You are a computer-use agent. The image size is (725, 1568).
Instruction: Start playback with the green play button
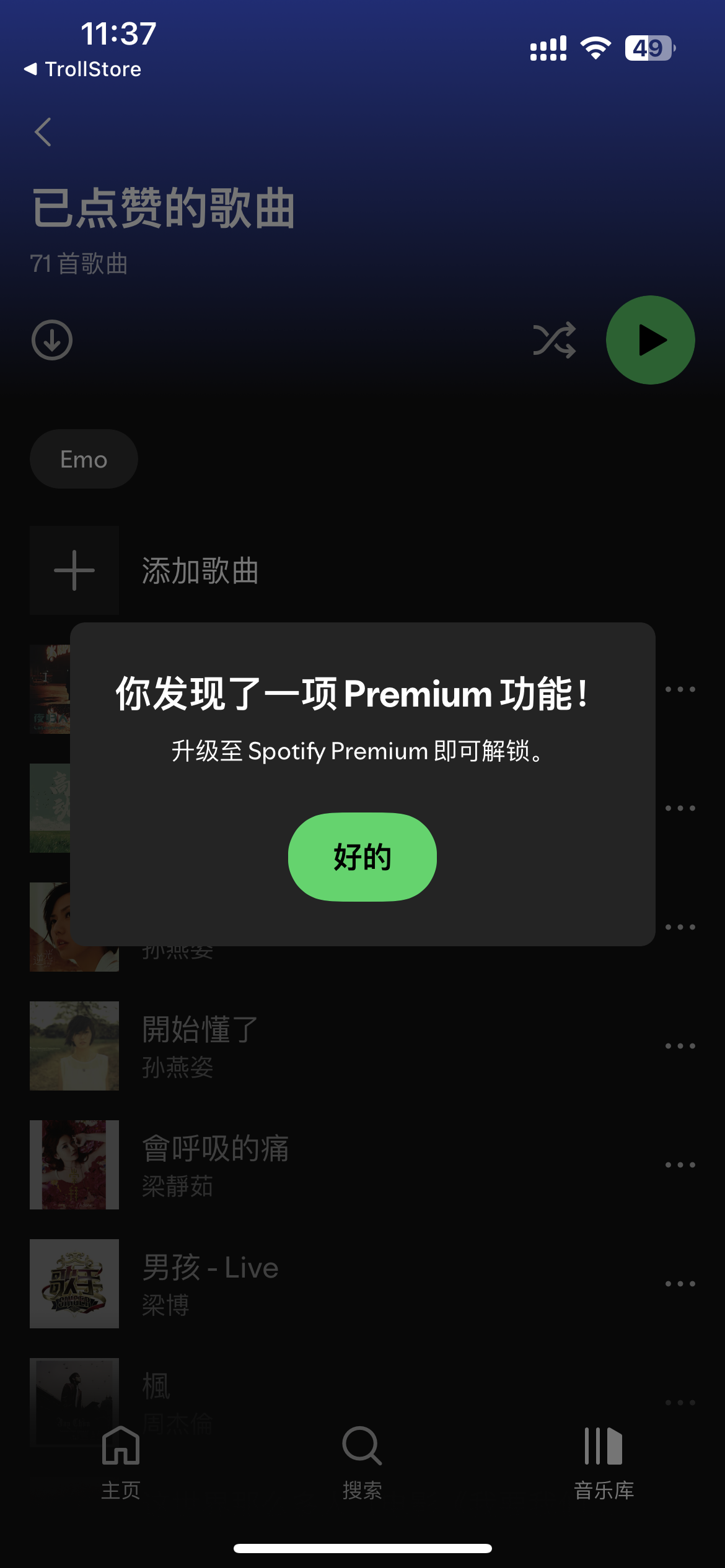pos(649,339)
